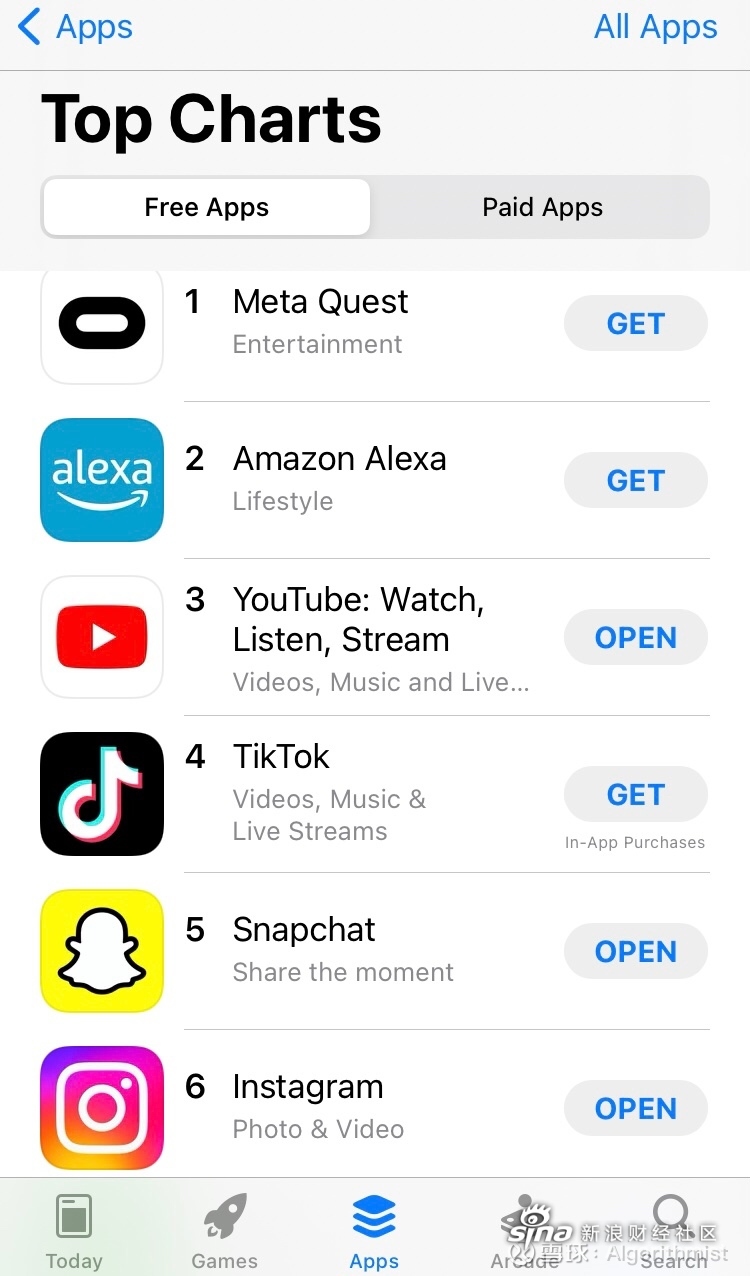This screenshot has height=1276, width=750.
Task: Switch to the Today tab
Action: 74,1231
